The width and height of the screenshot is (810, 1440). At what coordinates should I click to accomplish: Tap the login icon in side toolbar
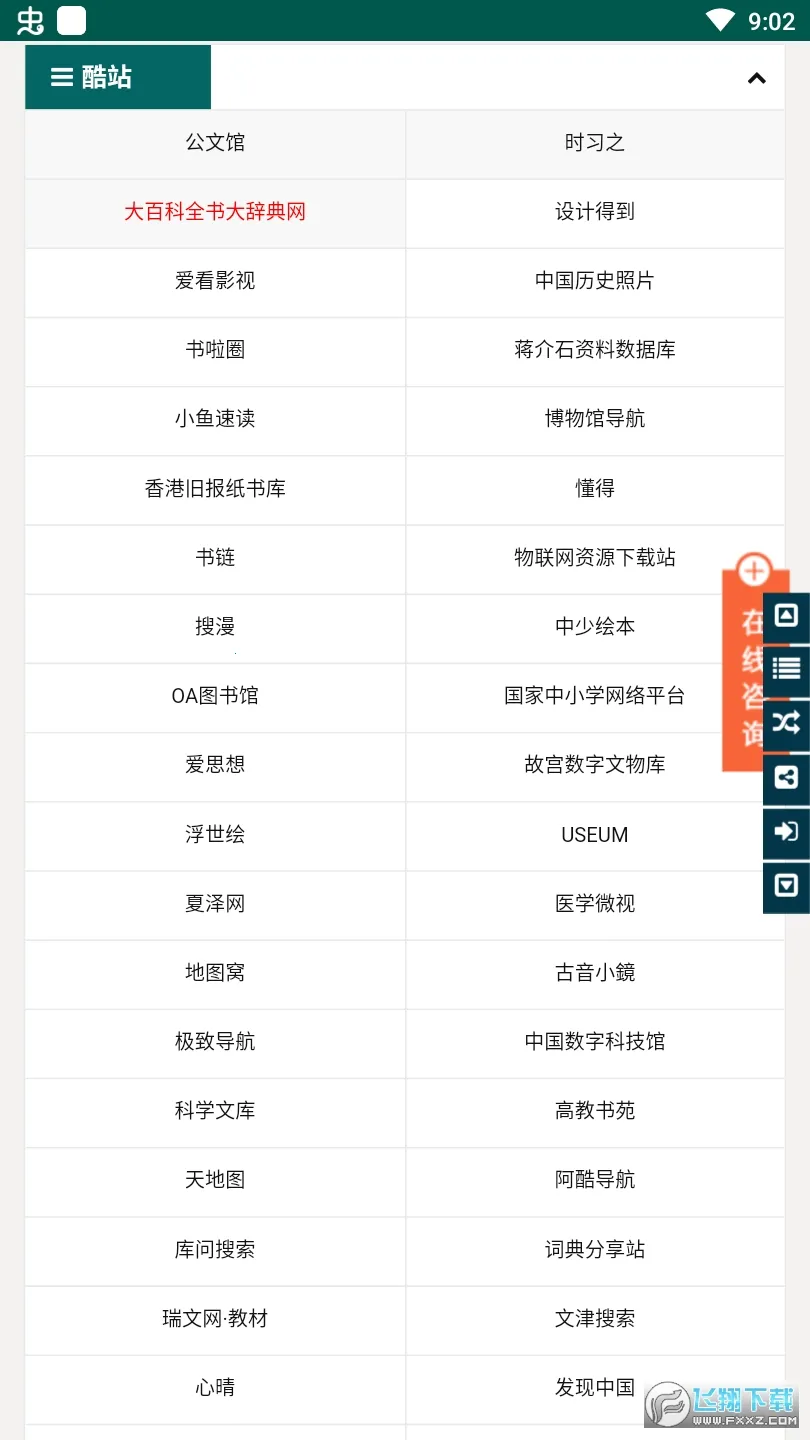(x=787, y=831)
